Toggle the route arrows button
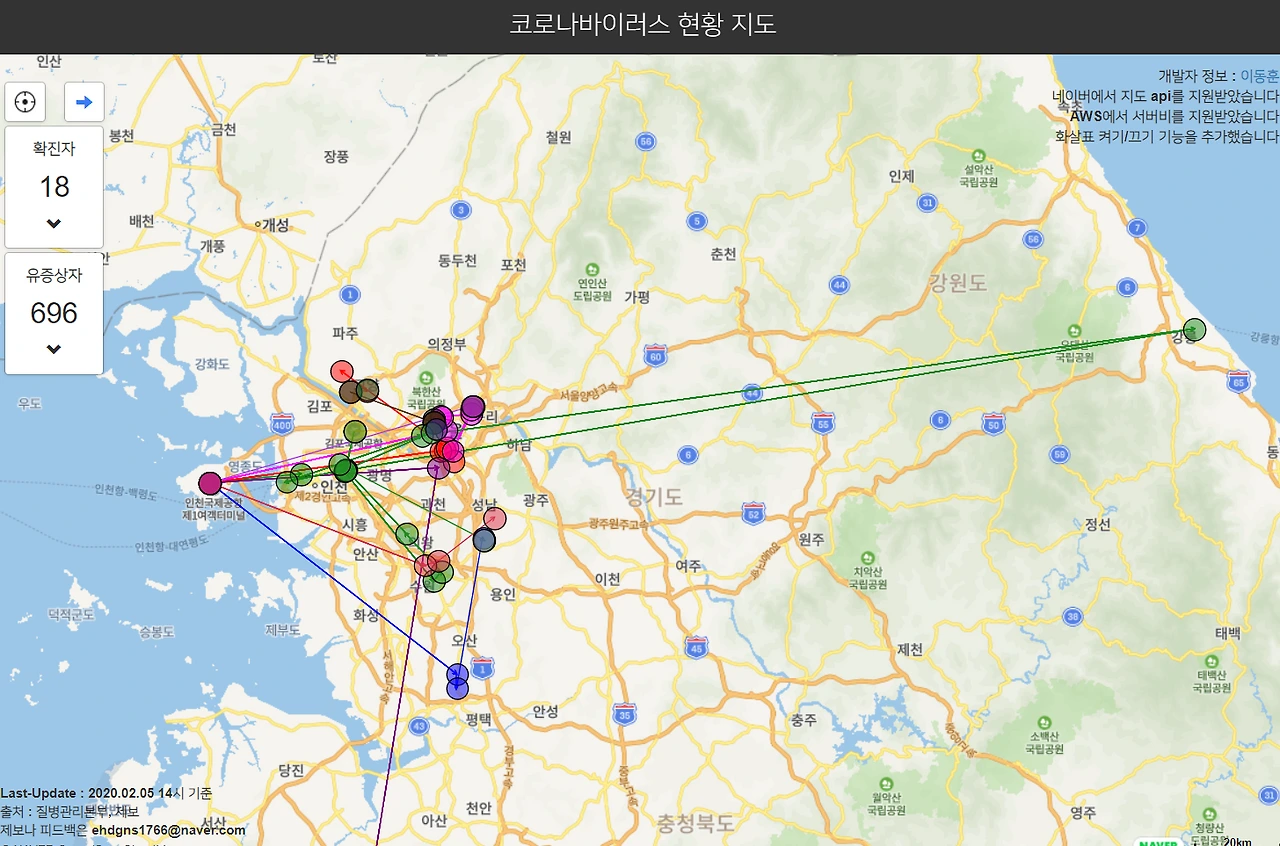This screenshot has height=846, width=1280. 84,101
